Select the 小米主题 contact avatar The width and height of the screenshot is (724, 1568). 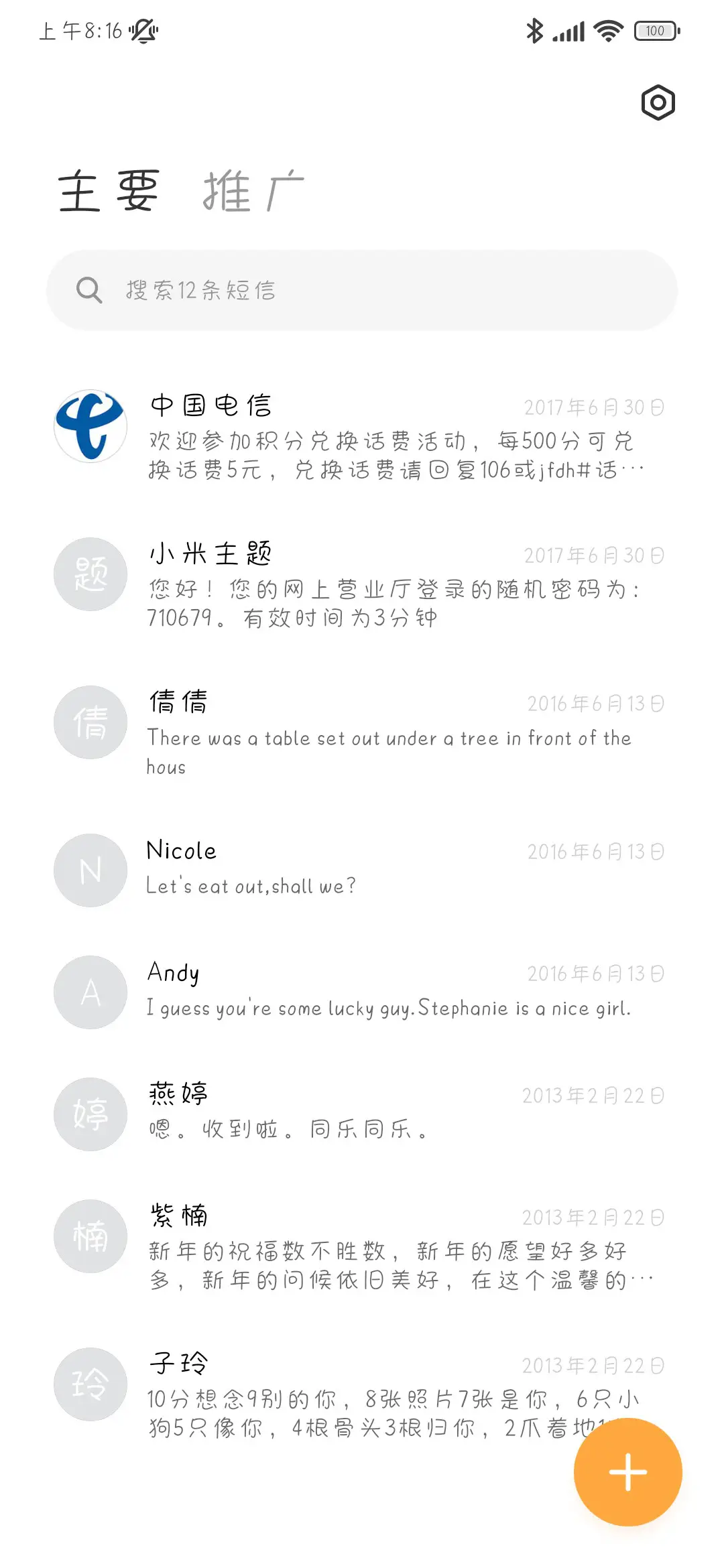point(90,574)
